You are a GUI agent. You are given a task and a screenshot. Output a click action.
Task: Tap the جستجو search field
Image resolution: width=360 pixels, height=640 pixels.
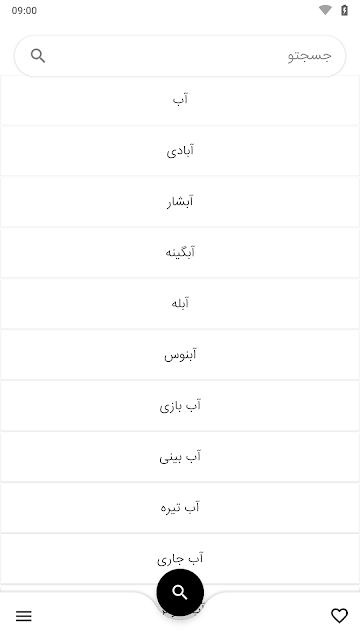click(180, 56)
